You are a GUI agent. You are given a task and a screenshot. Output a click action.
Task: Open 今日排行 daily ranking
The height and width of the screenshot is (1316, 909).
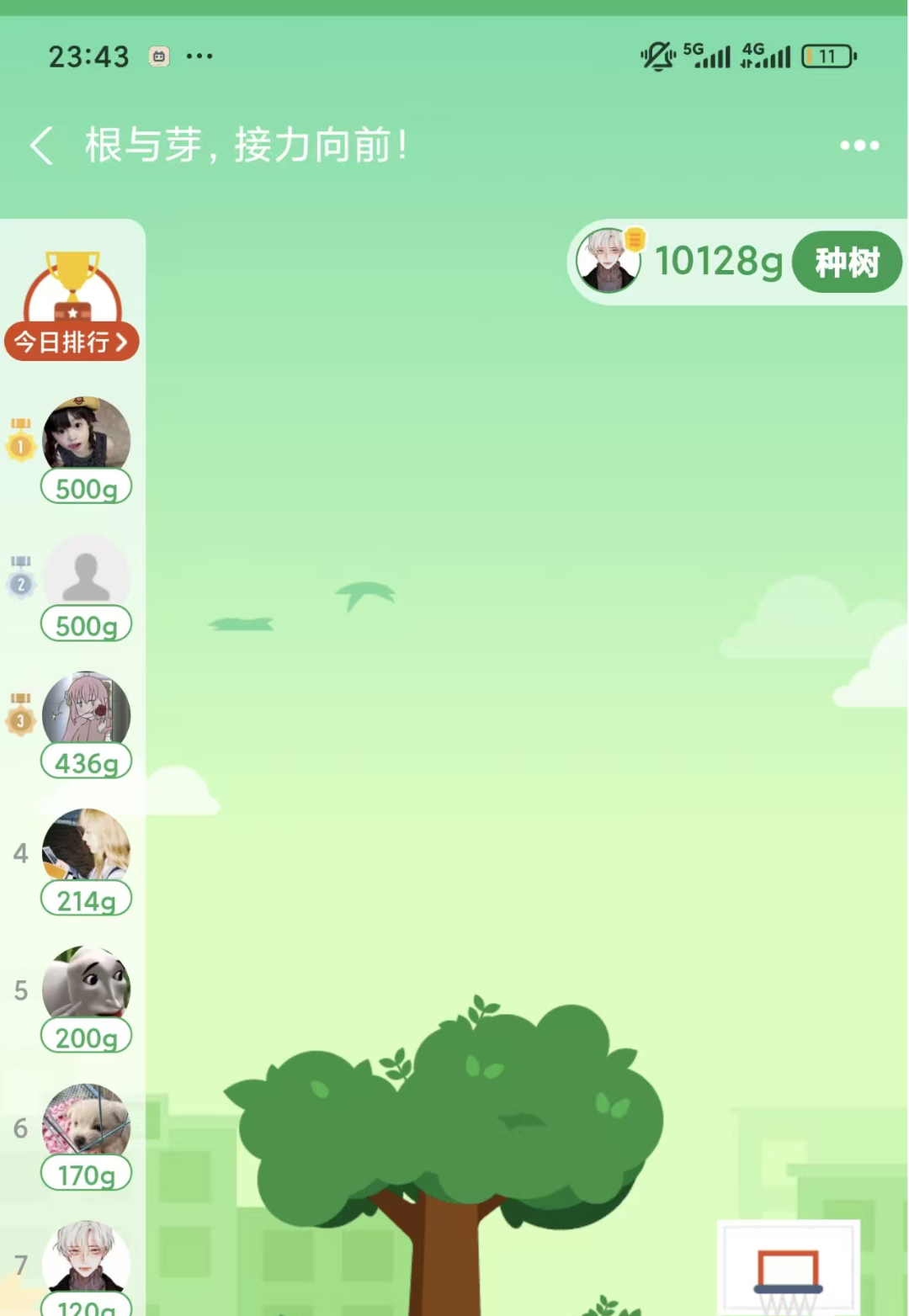pyautogui.click(x=72, y=341)
